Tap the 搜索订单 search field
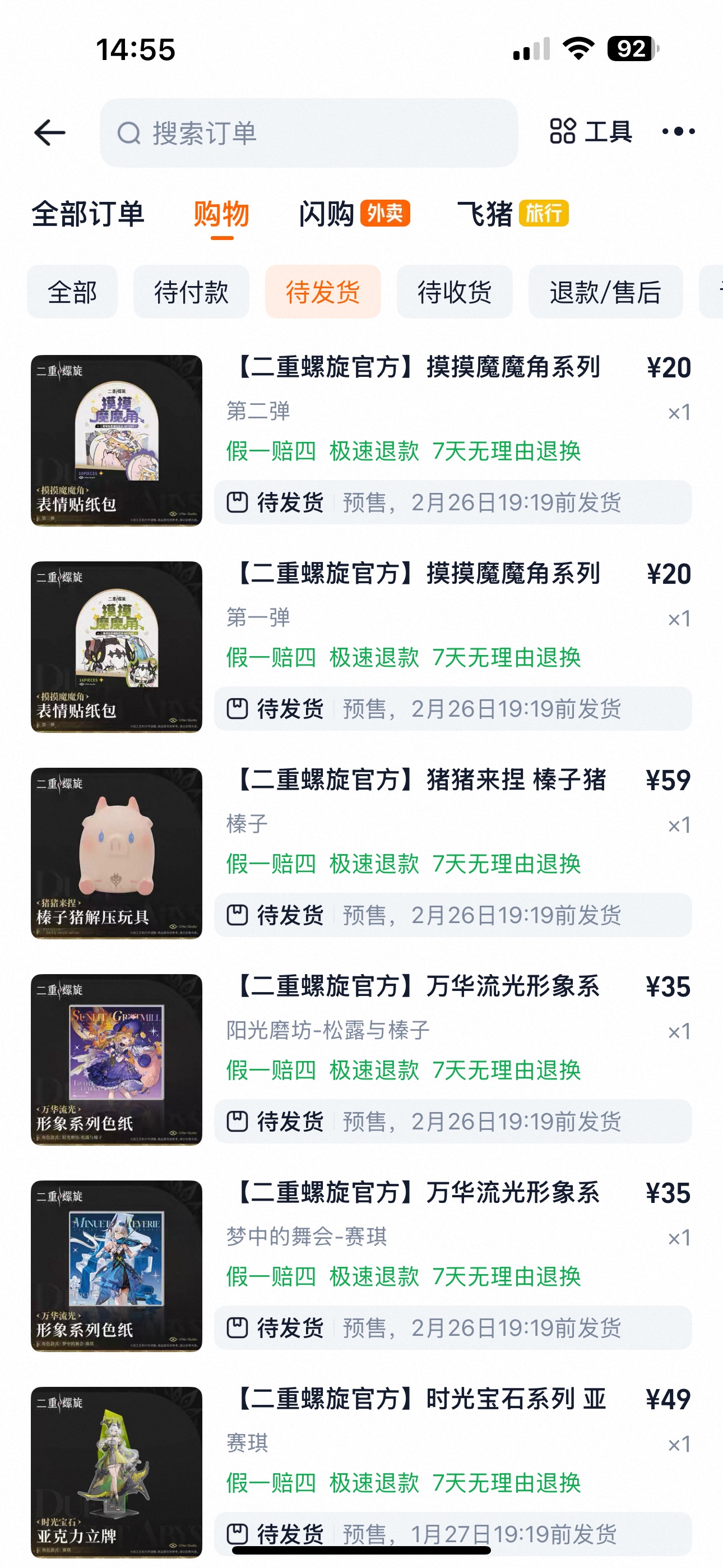Screen dimensions: 723x1568 [x=309, y=133]
